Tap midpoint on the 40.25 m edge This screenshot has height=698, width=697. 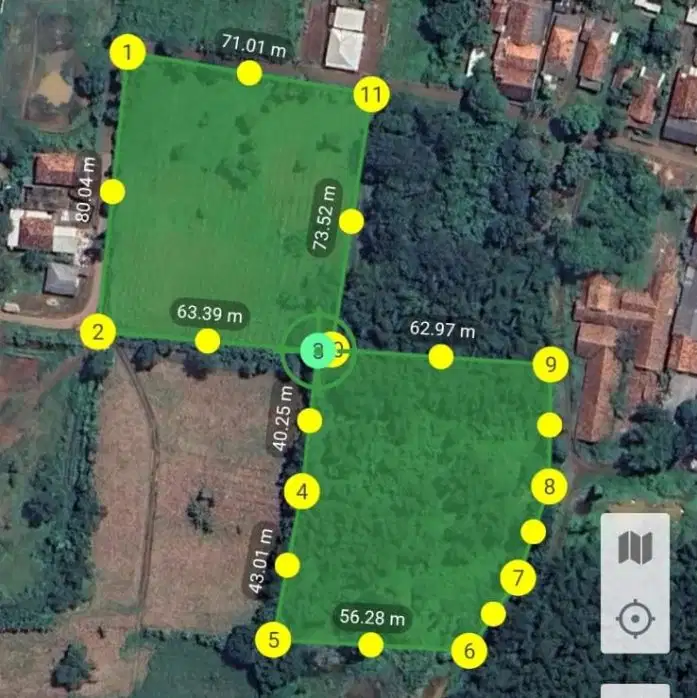pyautogui.click(x=310, y=420)
